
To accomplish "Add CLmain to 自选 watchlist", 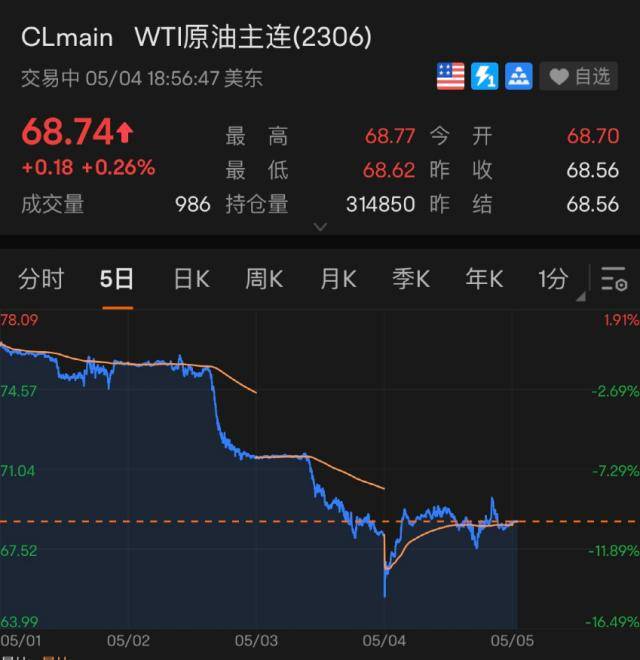I will point(580,76).
